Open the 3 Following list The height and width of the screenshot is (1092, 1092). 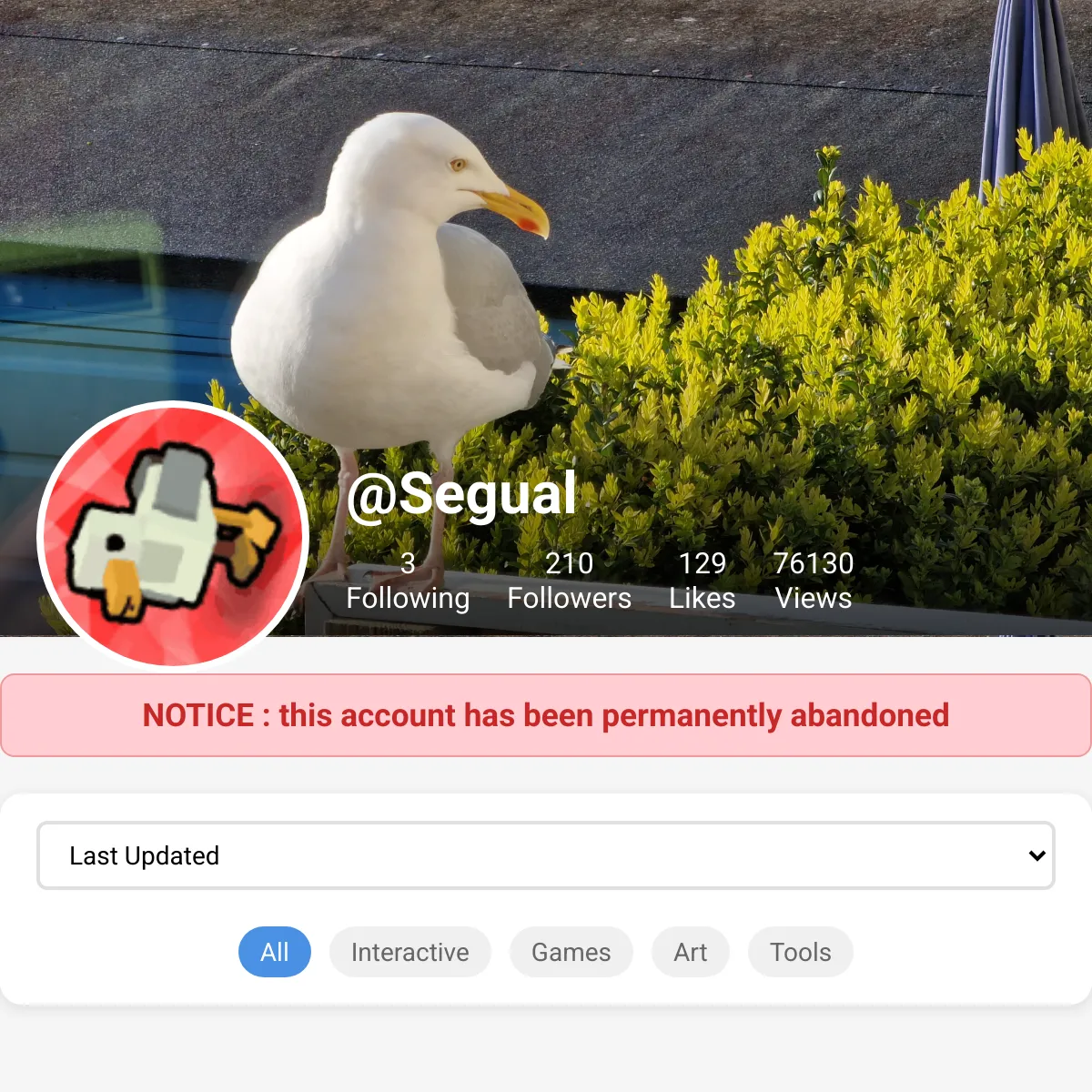(x=408, y=581)
